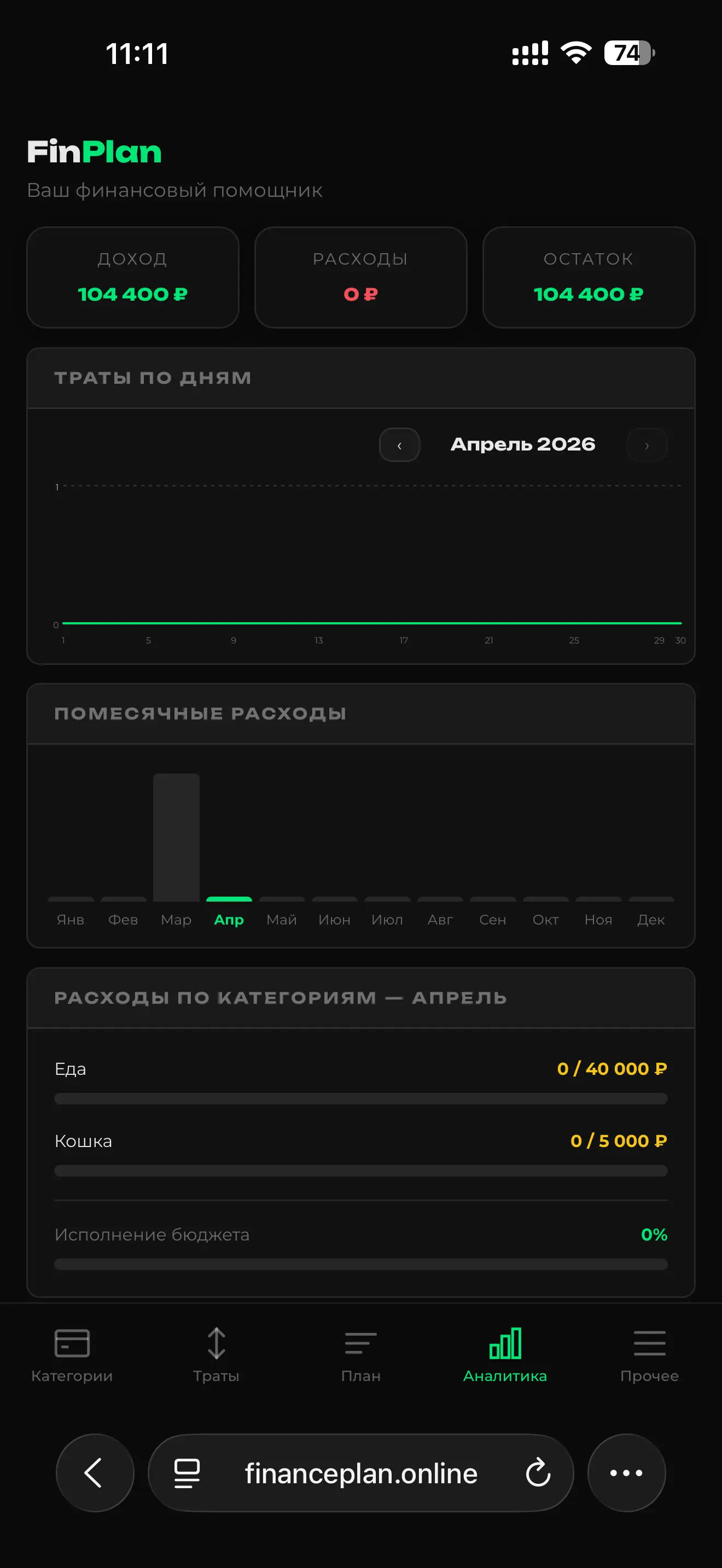
Task: Tap the browser tabs icon in address bar
Action: tap(185, 1472)
